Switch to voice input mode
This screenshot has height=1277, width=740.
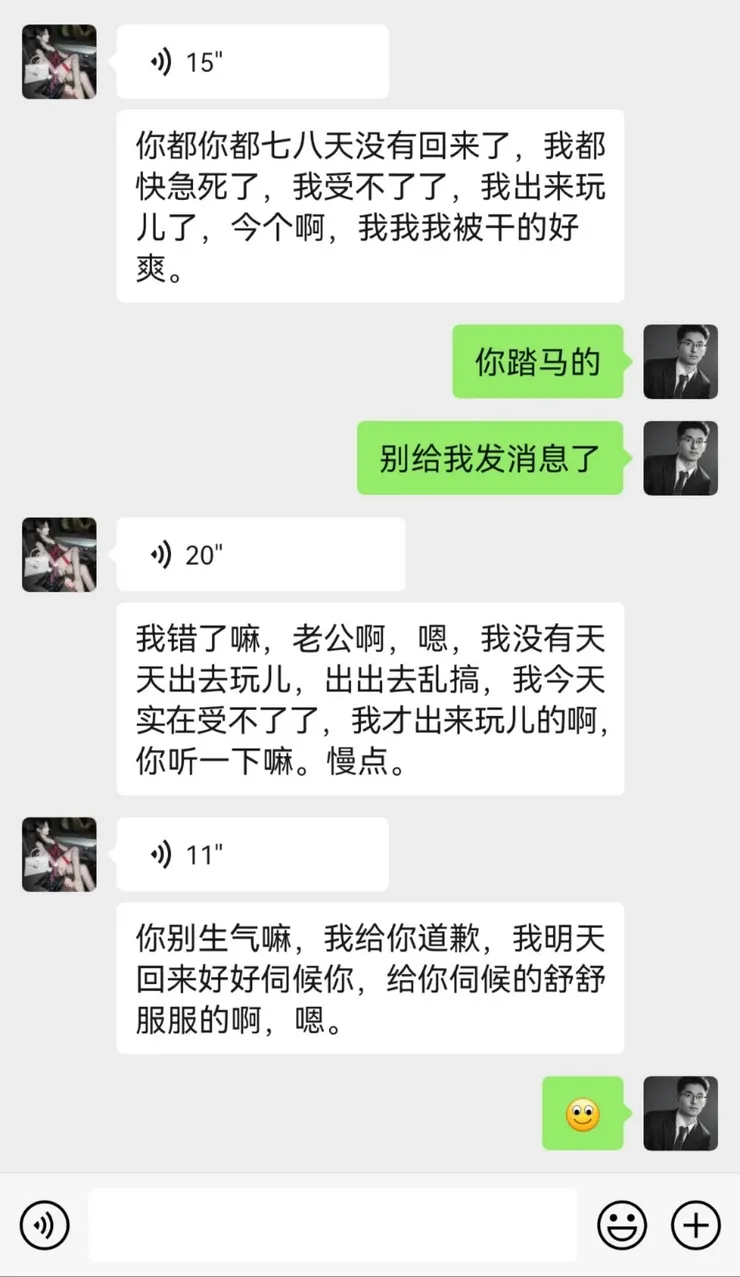tap(44, 1224)
